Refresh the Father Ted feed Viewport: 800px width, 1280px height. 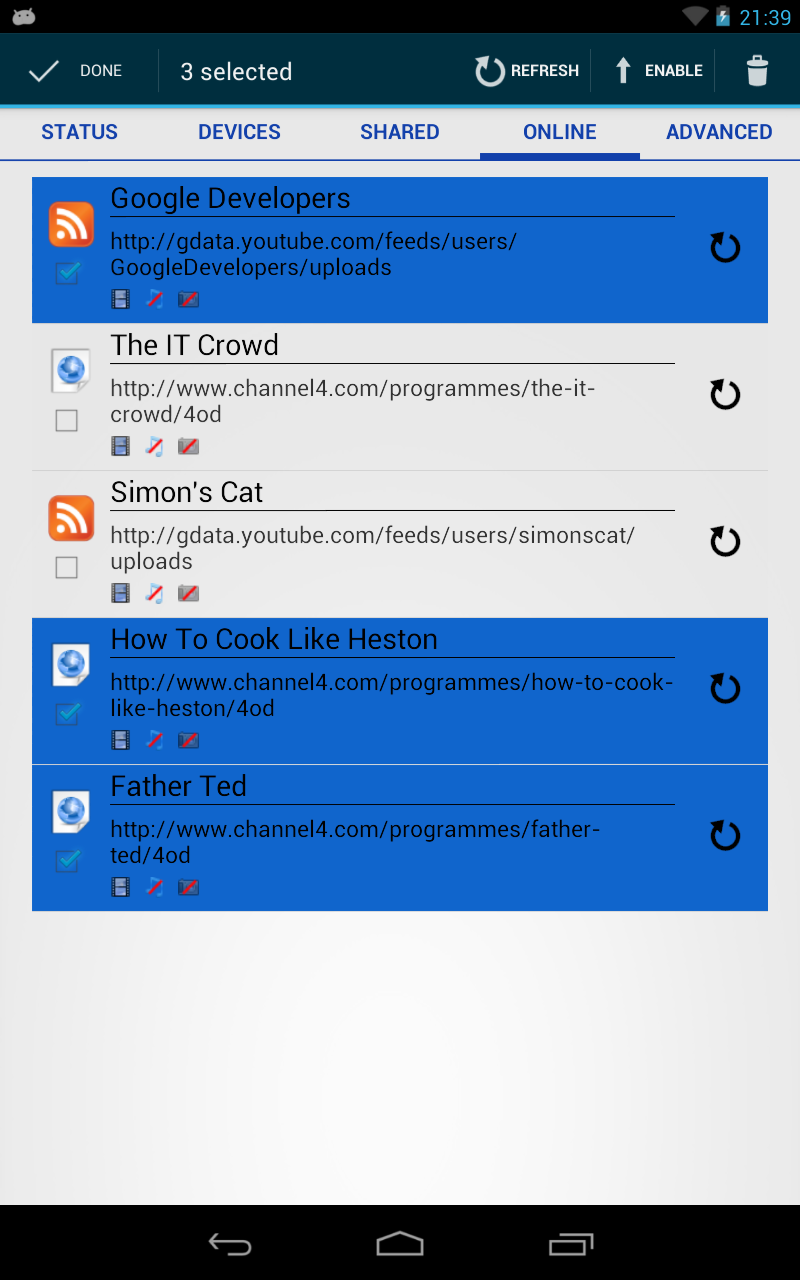point(724,836)
